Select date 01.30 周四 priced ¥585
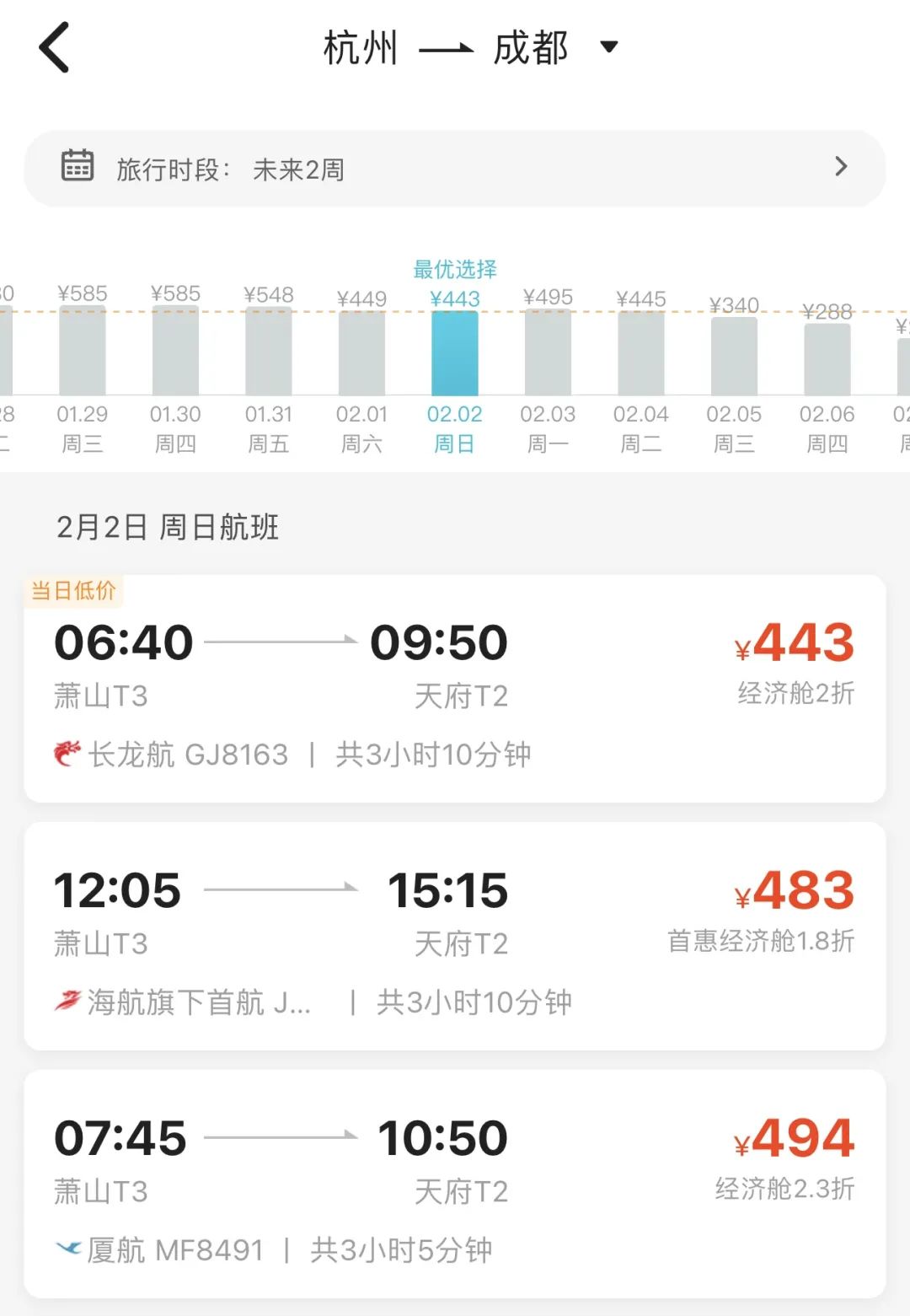The width and height of the screenshot is (910, 1316). tap(175, 354)
